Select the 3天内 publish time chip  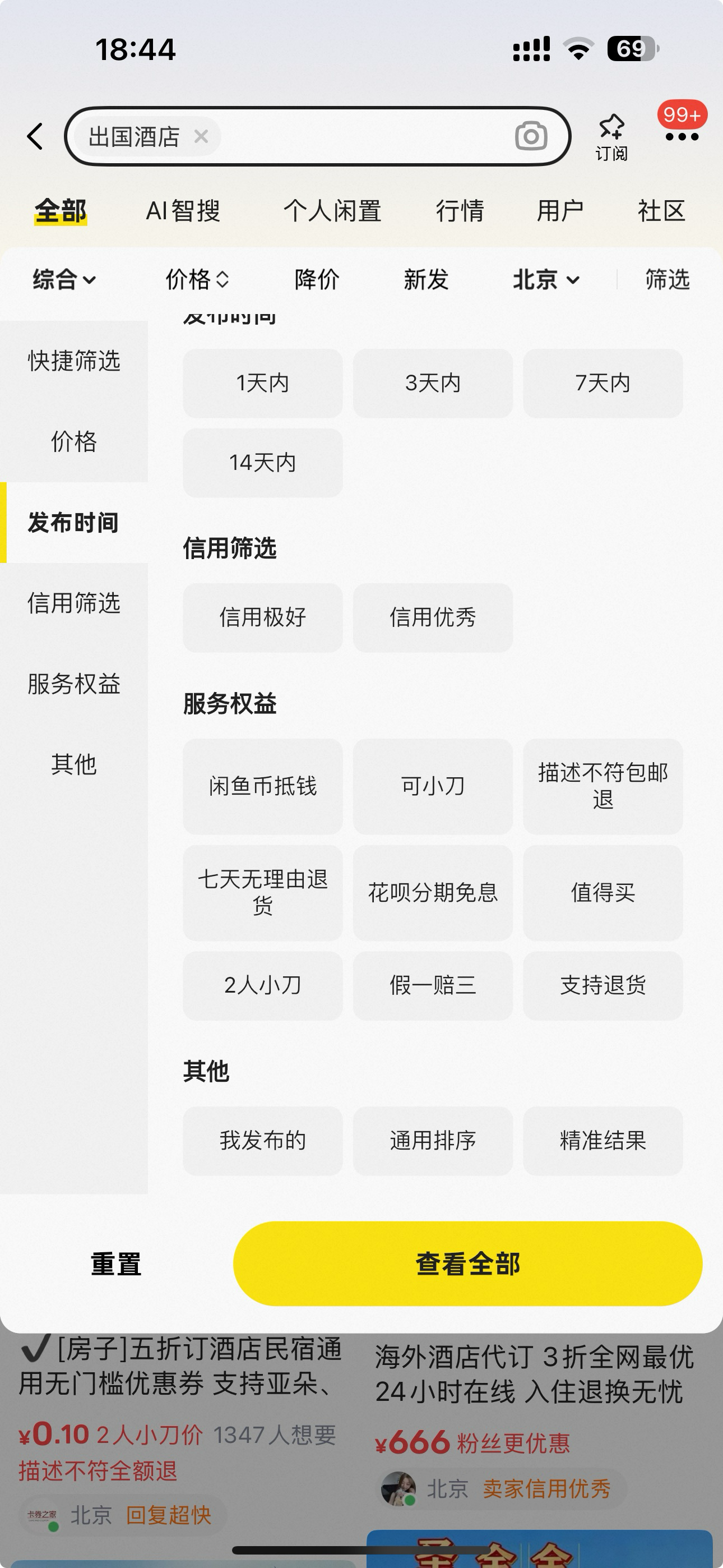[x=433, y=384]
